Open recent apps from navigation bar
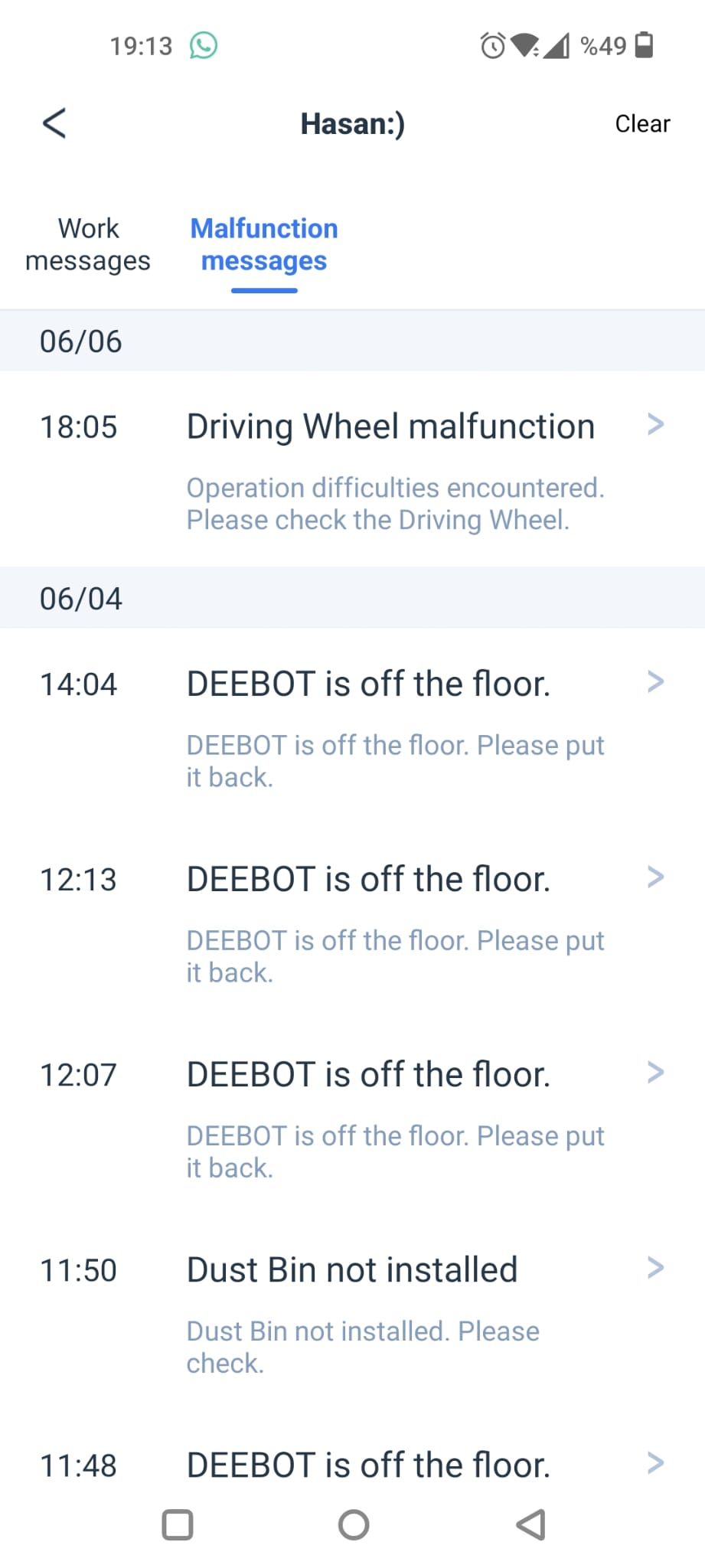The height and width of the screenshot is (1568, 705). click(x=178, y=1524)
